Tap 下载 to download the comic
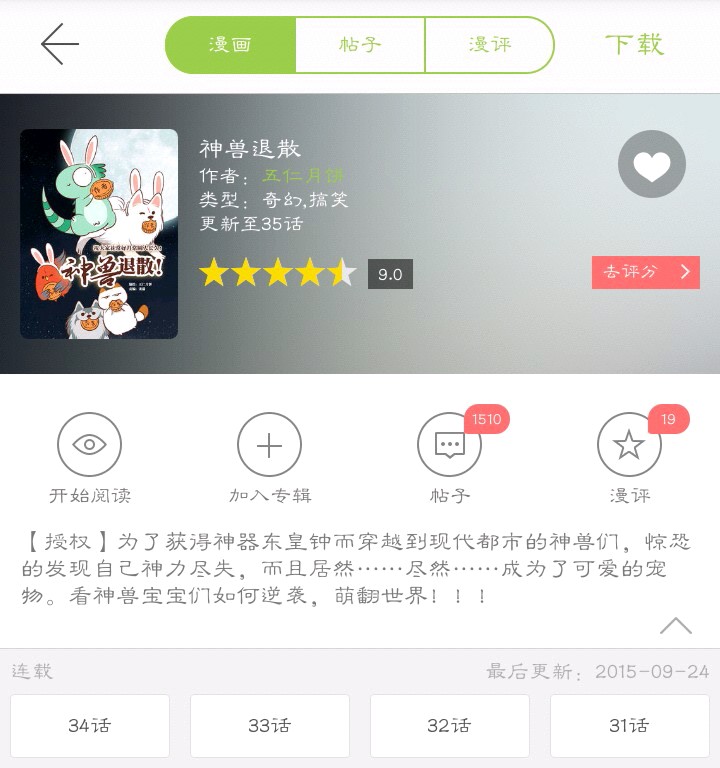The width and height of the screenshot is (720, 768). [634, 45]
